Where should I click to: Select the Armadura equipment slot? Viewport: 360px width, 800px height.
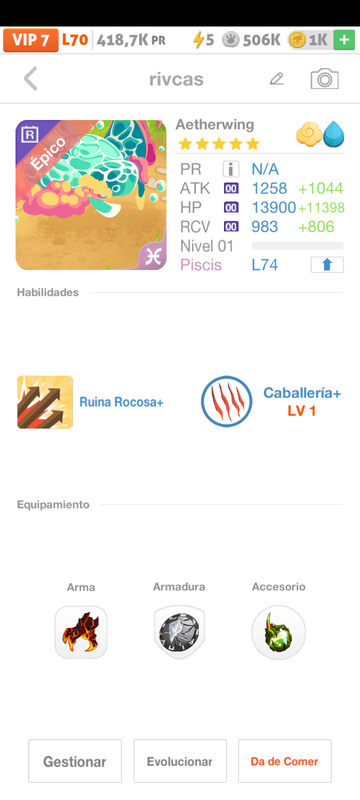pyautogui.click(x=179, y=632)
